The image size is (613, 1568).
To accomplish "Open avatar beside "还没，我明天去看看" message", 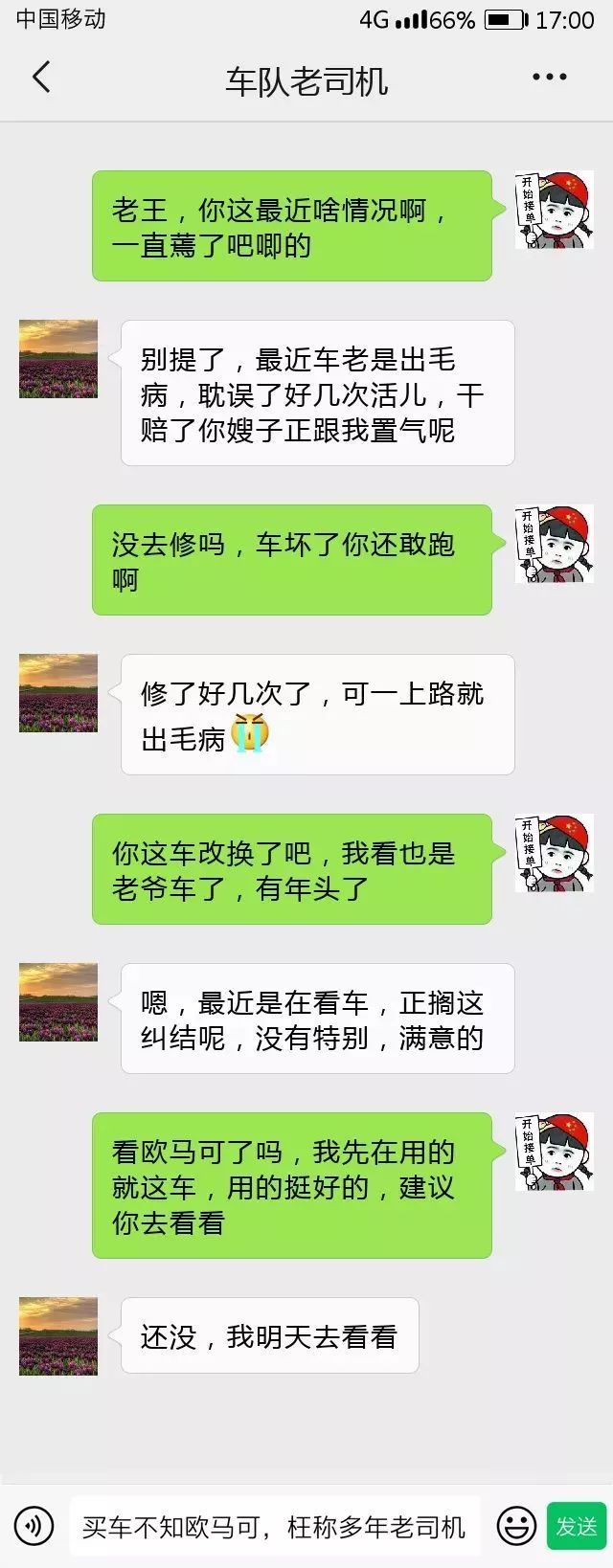I will (x=58, y=1336).
